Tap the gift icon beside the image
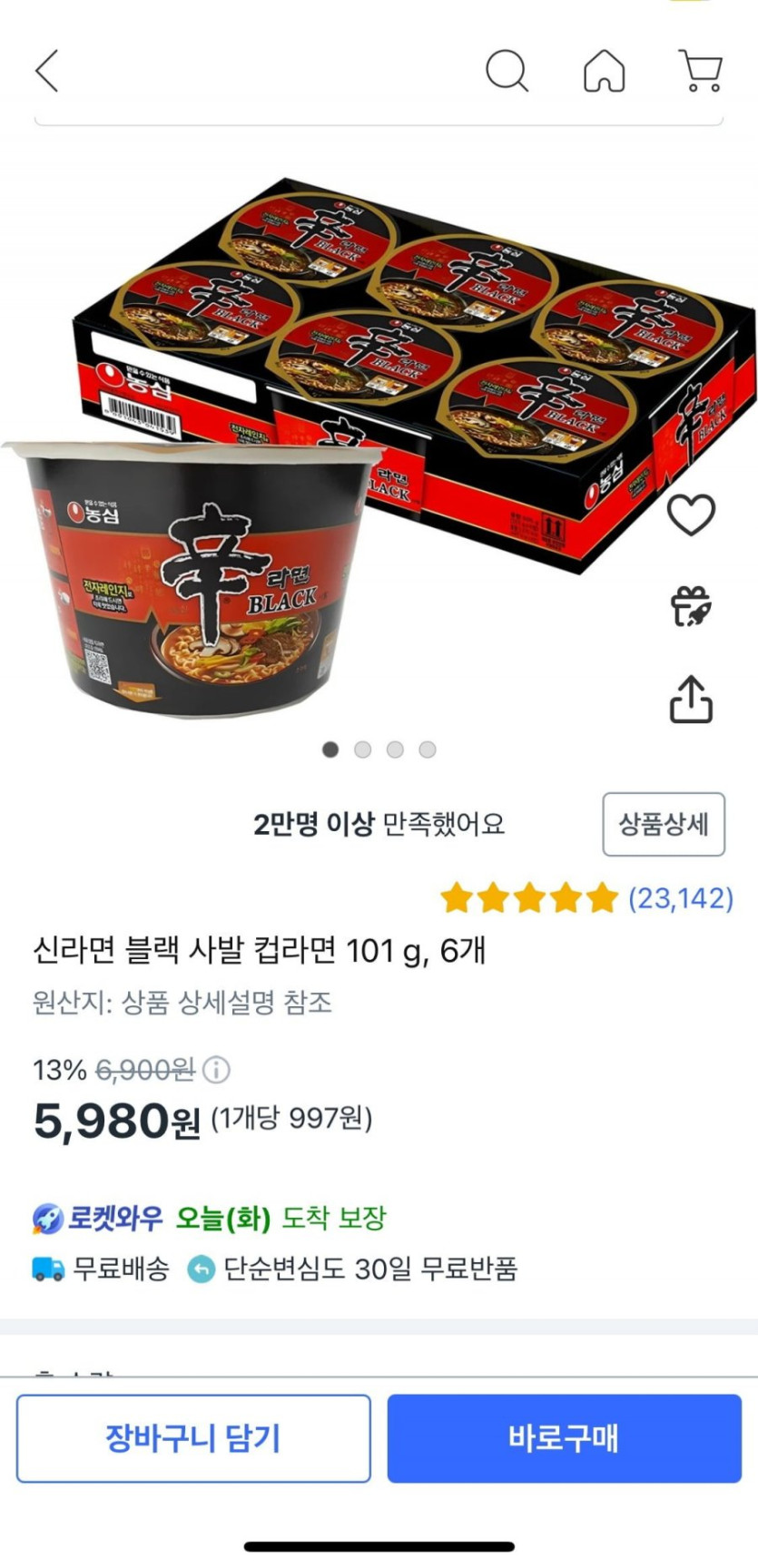 pyautogui.click(x=691, y=607)
